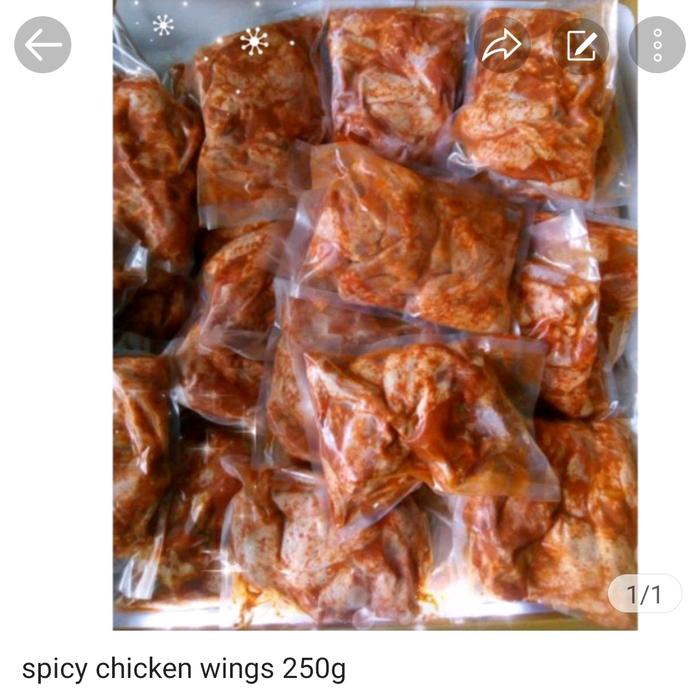Go back using the arrow icon
The width and height of the screenshot is (700, 700).
click(x=43, y=45)
